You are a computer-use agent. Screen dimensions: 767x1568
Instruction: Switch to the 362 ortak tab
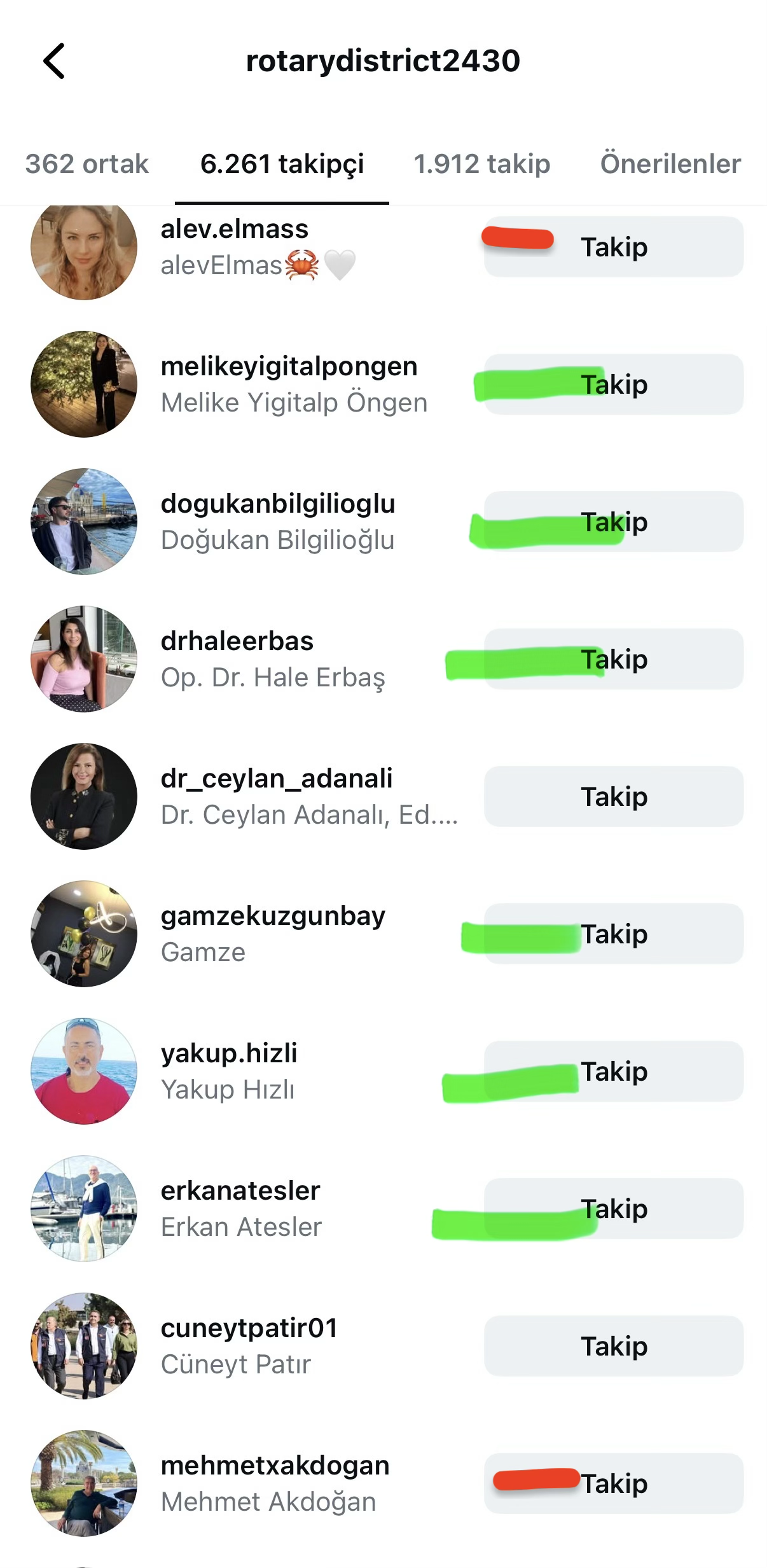click(87, 164)
